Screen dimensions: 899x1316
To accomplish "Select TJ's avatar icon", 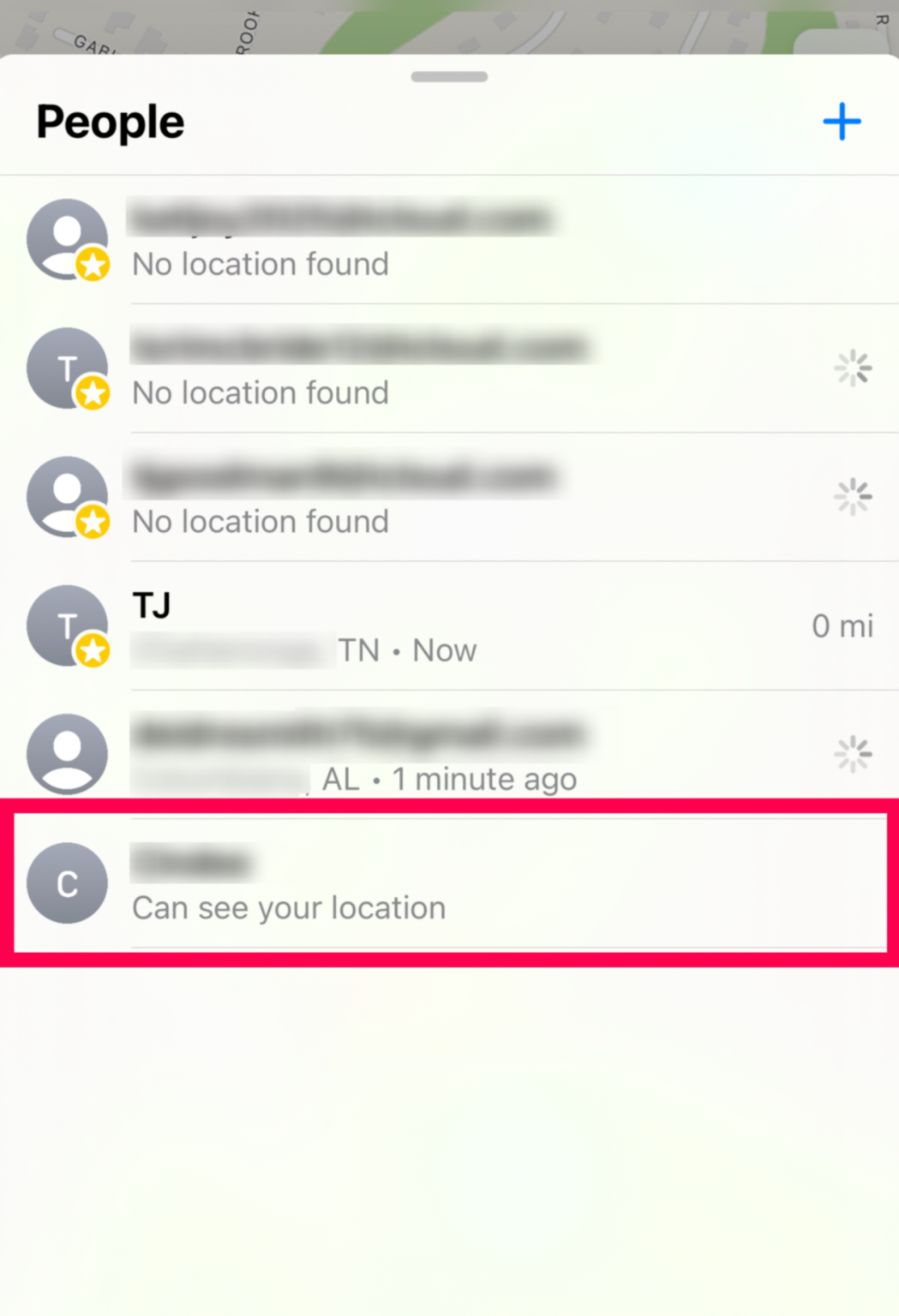I will (x=67, y=625).
